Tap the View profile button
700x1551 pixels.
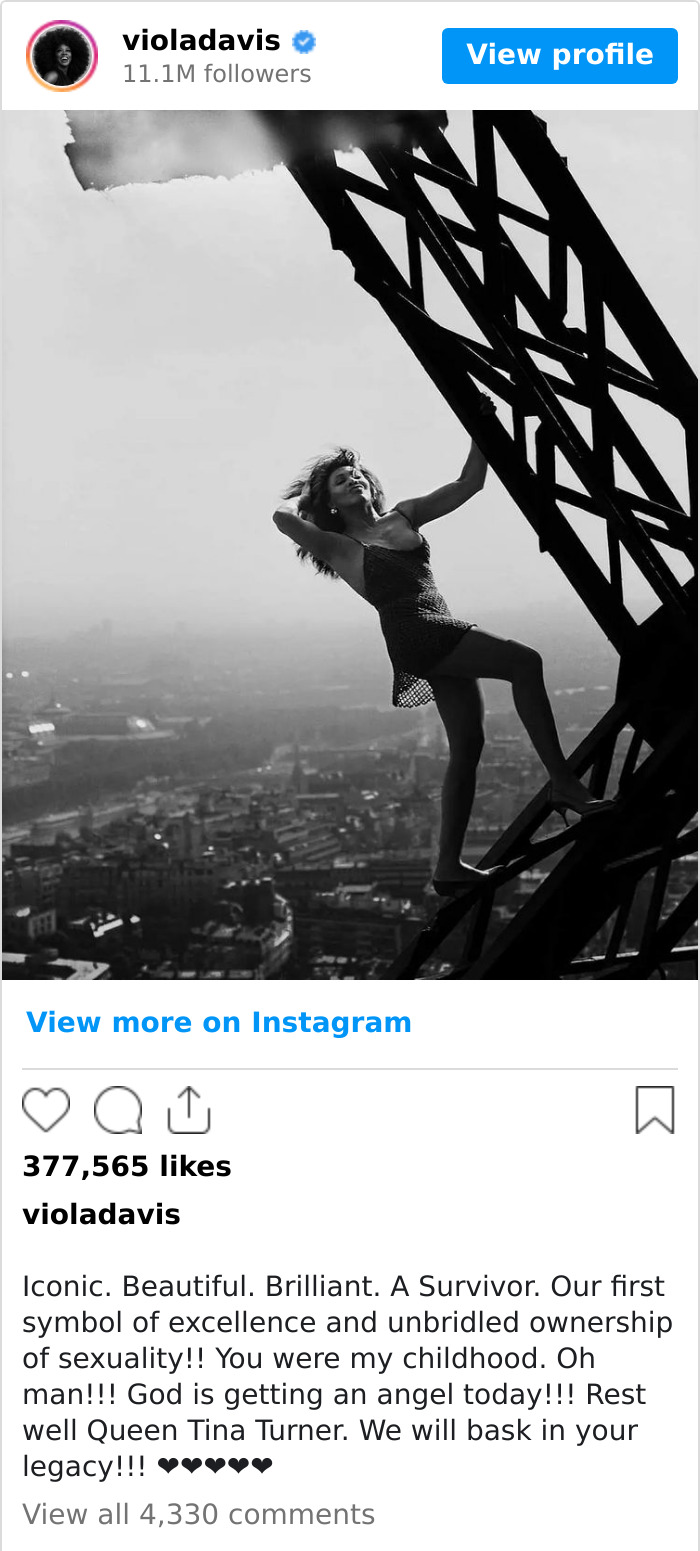(x=559, y=55)
